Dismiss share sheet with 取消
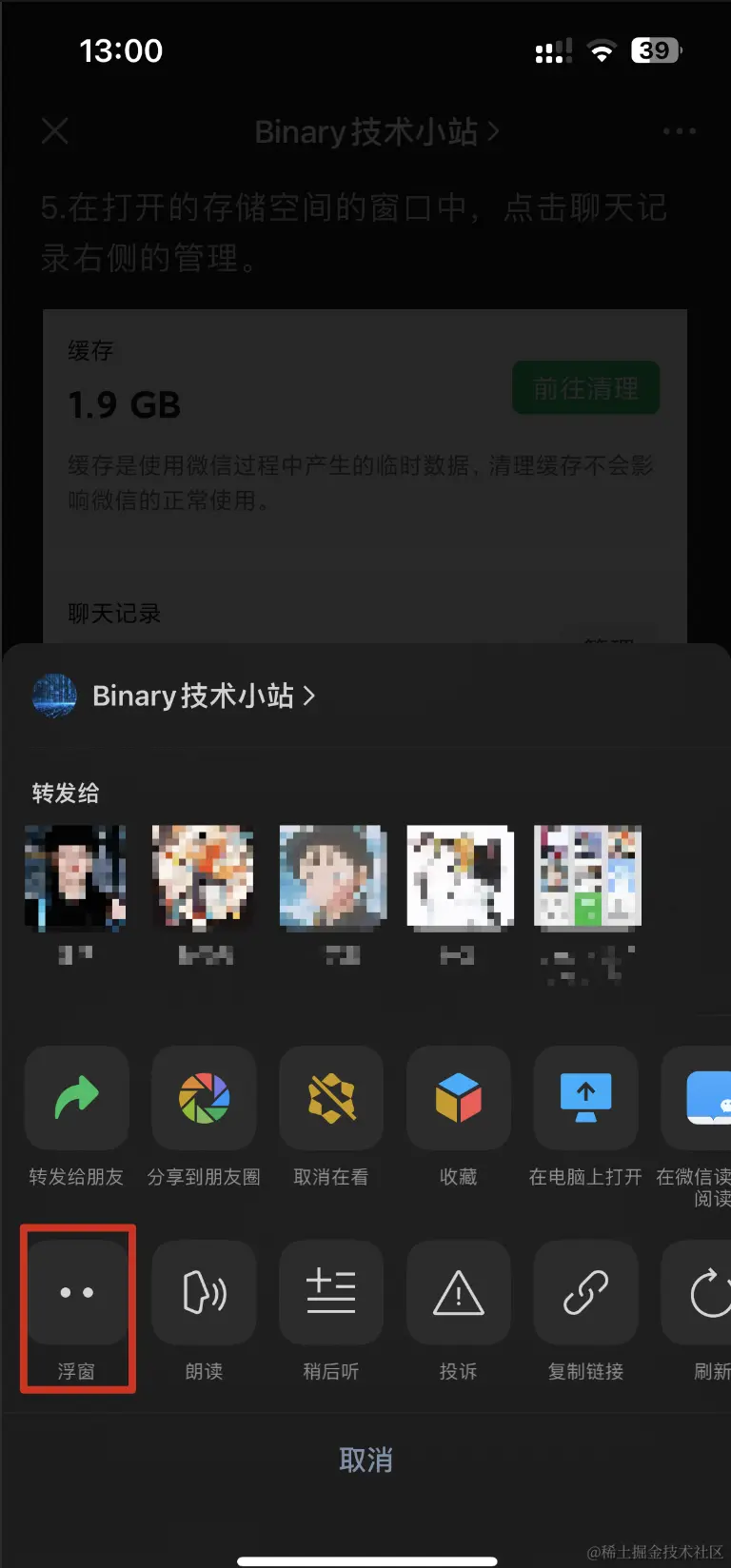This screenshot has height=1568, width=731. (x=365, y=1460)
